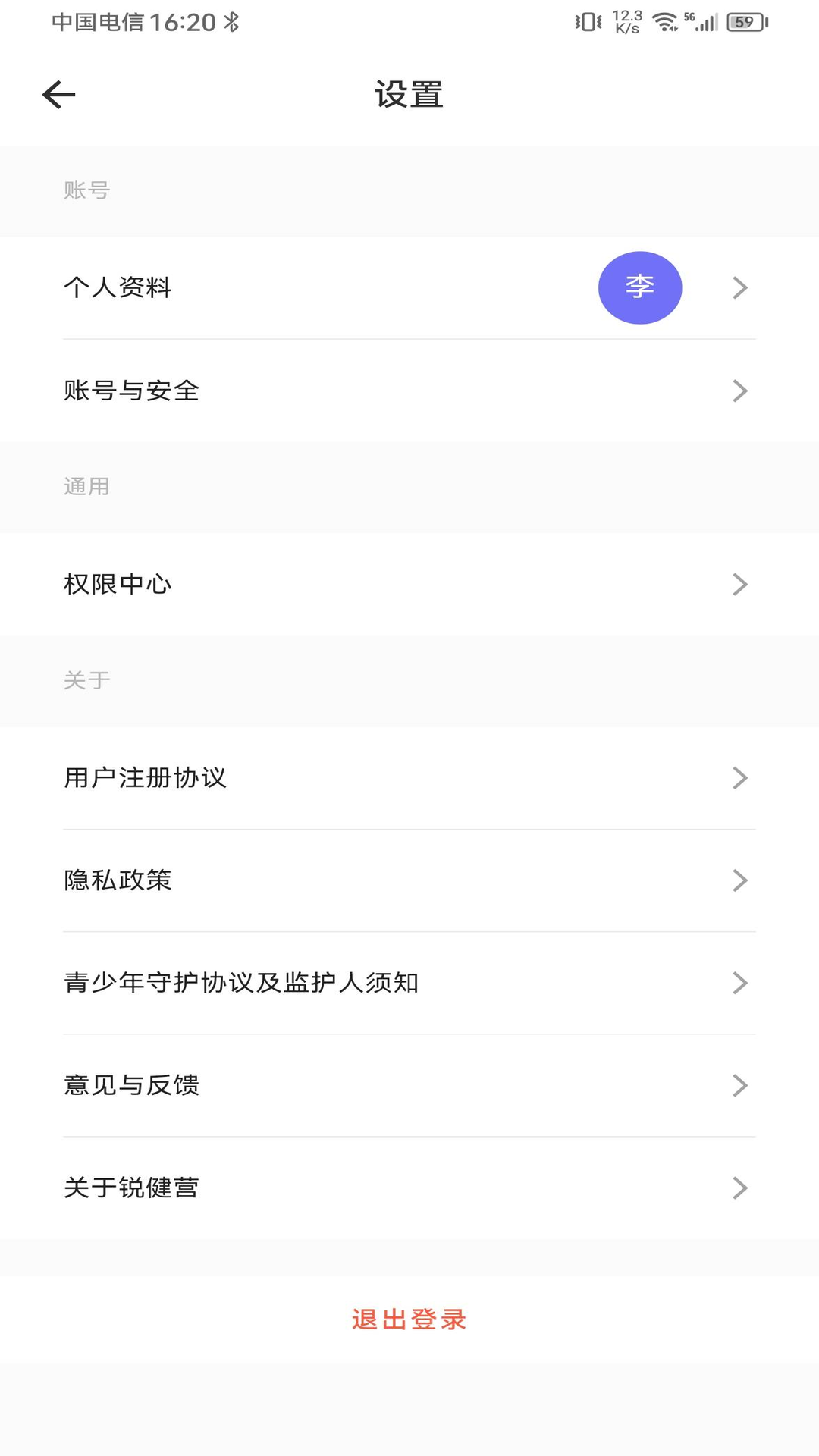
Task: Click the Bluetooth icon in status bar
Action: tap(230, 22)
